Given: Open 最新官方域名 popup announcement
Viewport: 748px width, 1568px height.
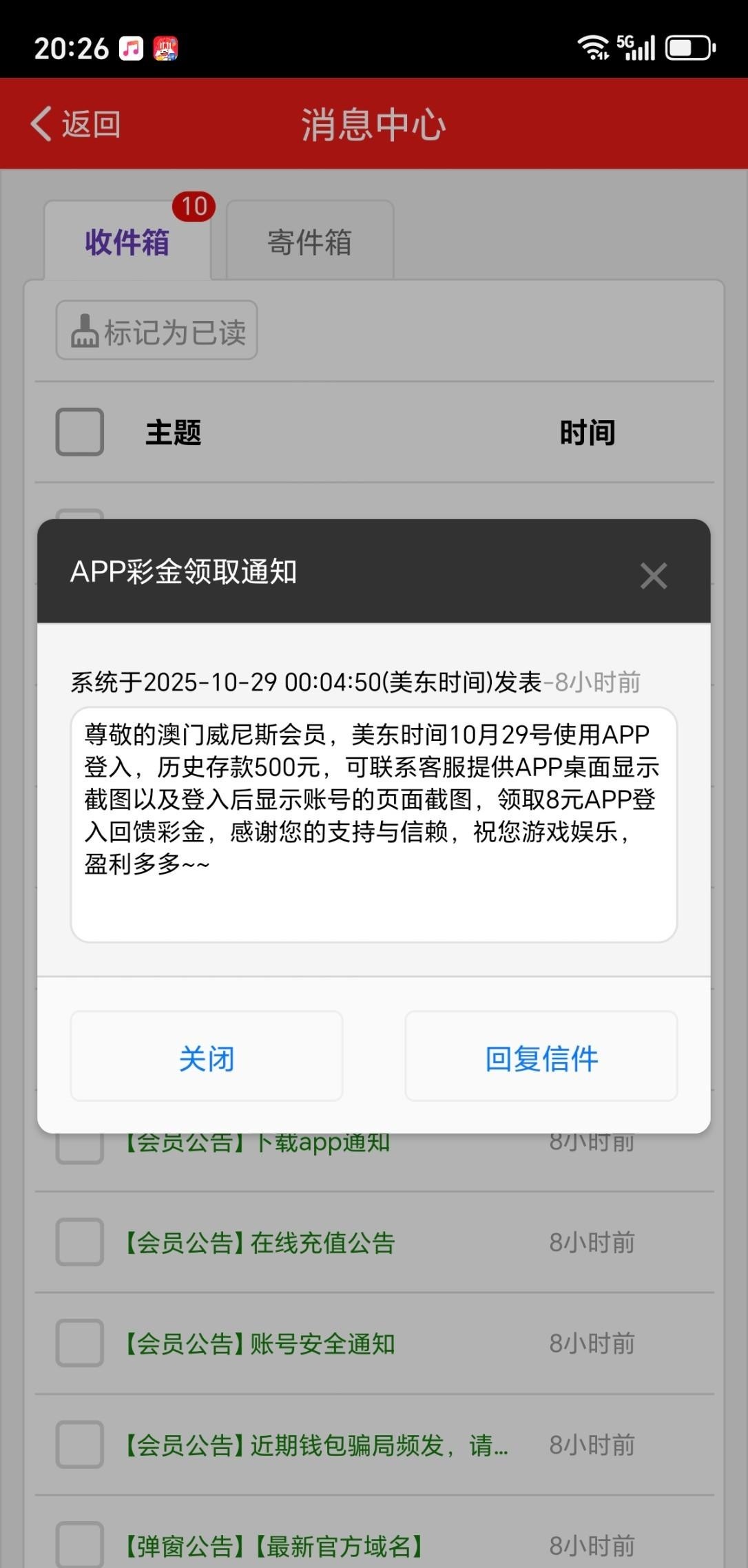Looking at the screenshot, I should coord(272,1546).
